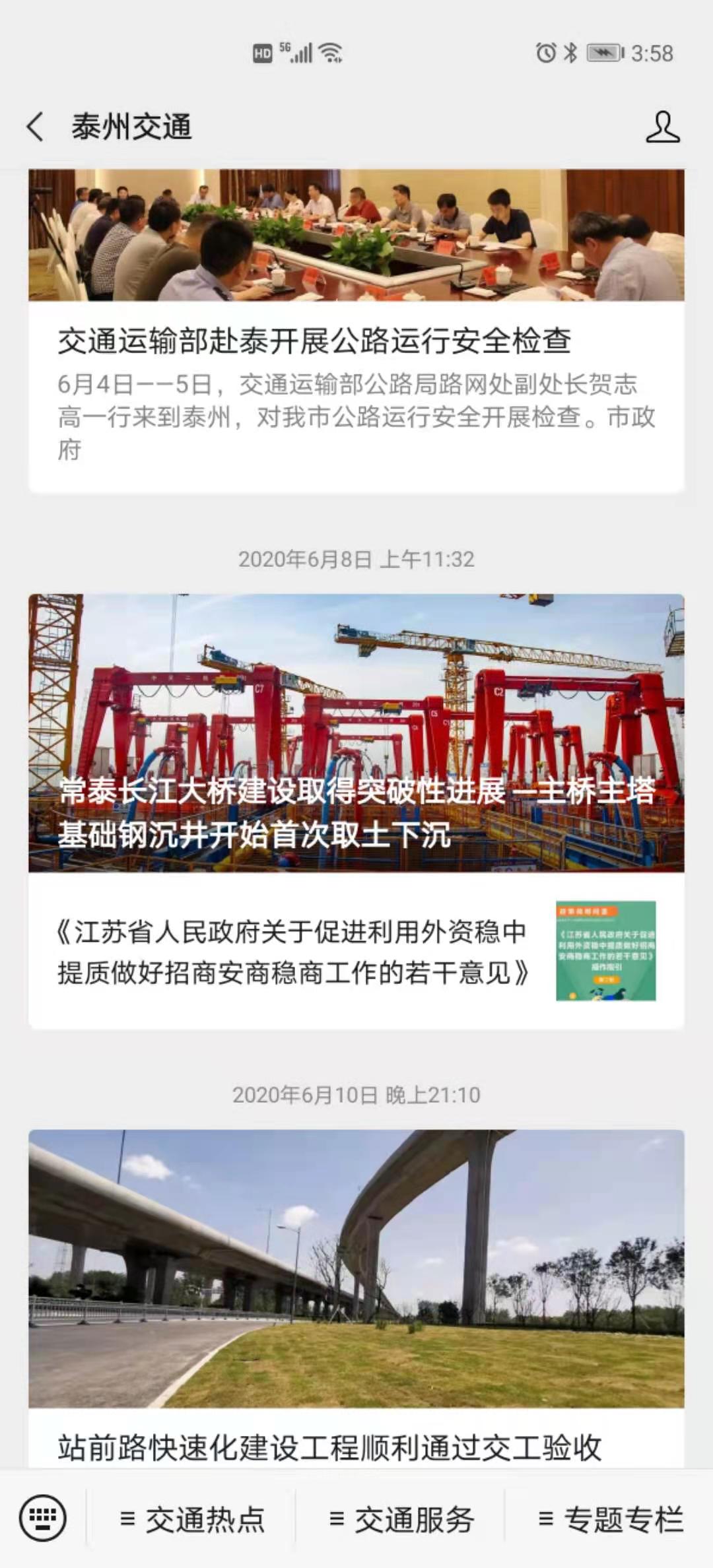Expand the 交通服务 menu
Screen dimensions: 713x1568
(401, 1520)
